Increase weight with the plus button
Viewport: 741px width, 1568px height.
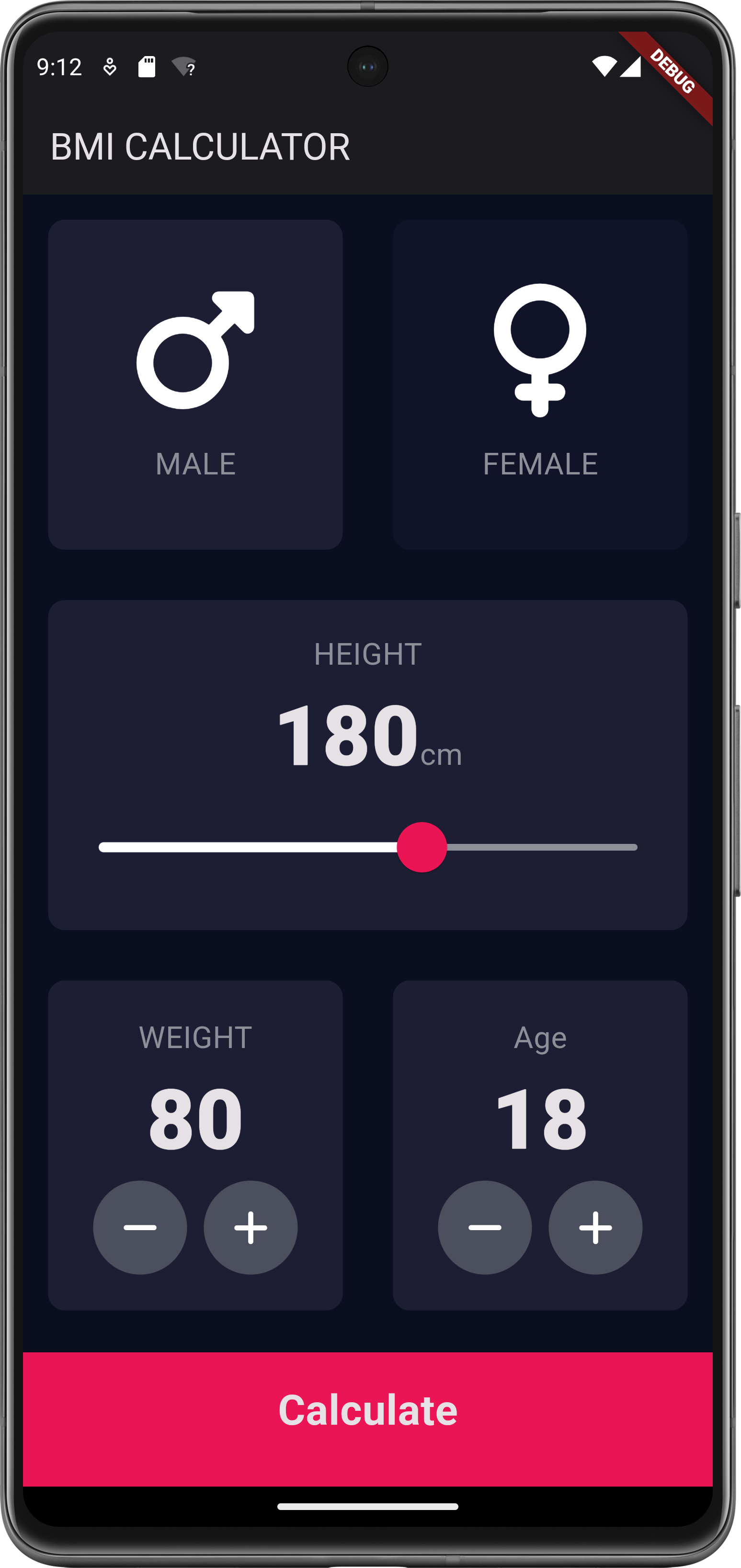click(251, 1227)
